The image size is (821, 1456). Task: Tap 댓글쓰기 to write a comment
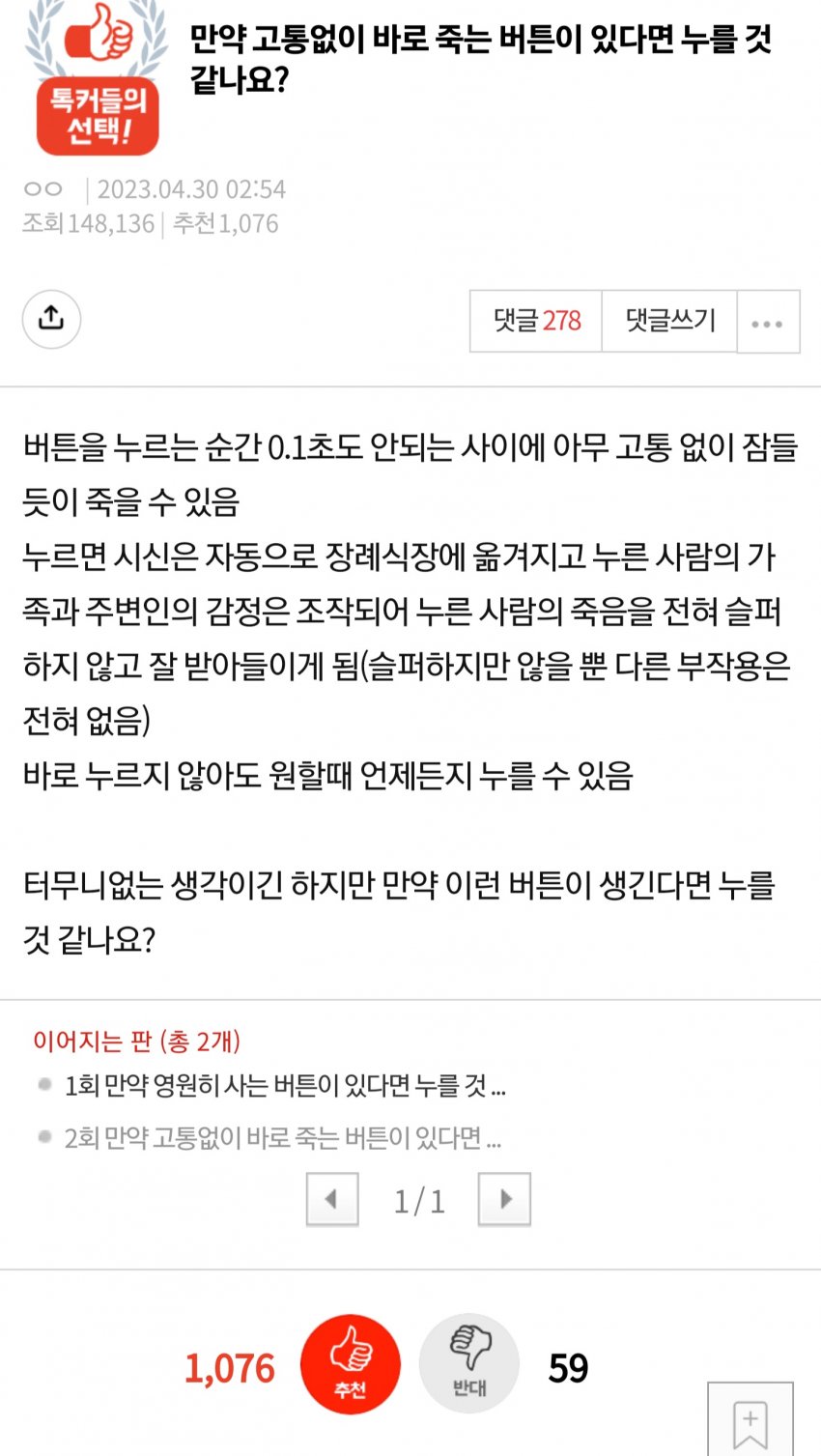click(x=669, y=321)
